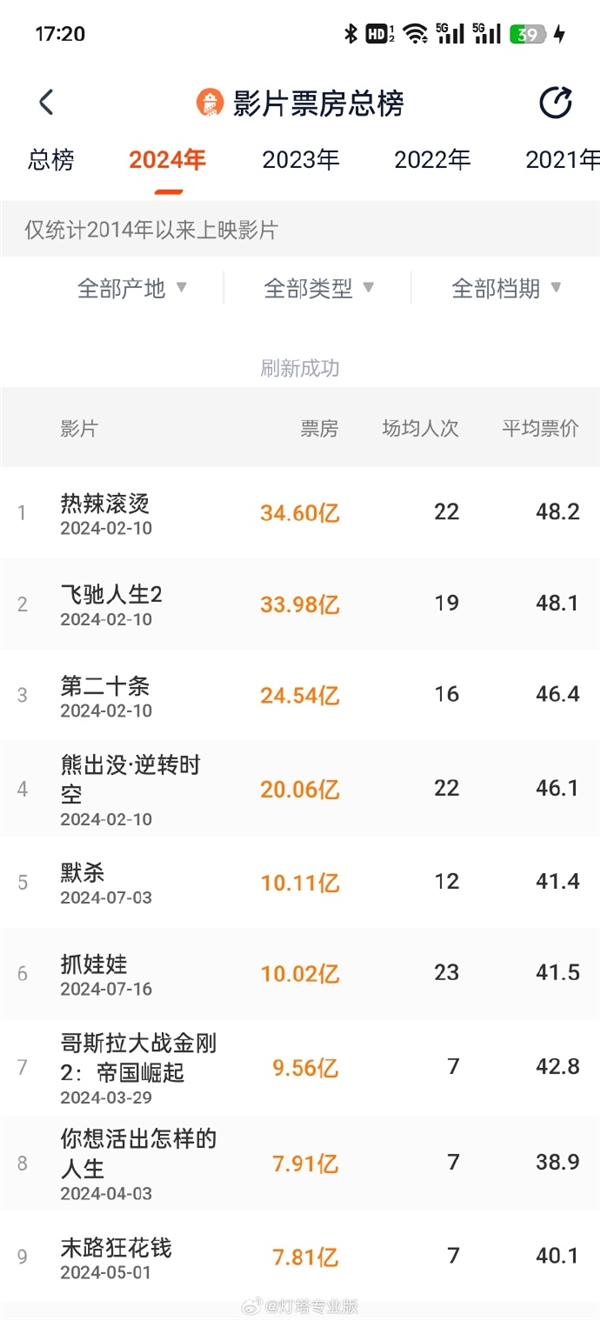Switch to the 2023年 tab
The width and height of the screenshot is (600, 1320).
point(300,160)
